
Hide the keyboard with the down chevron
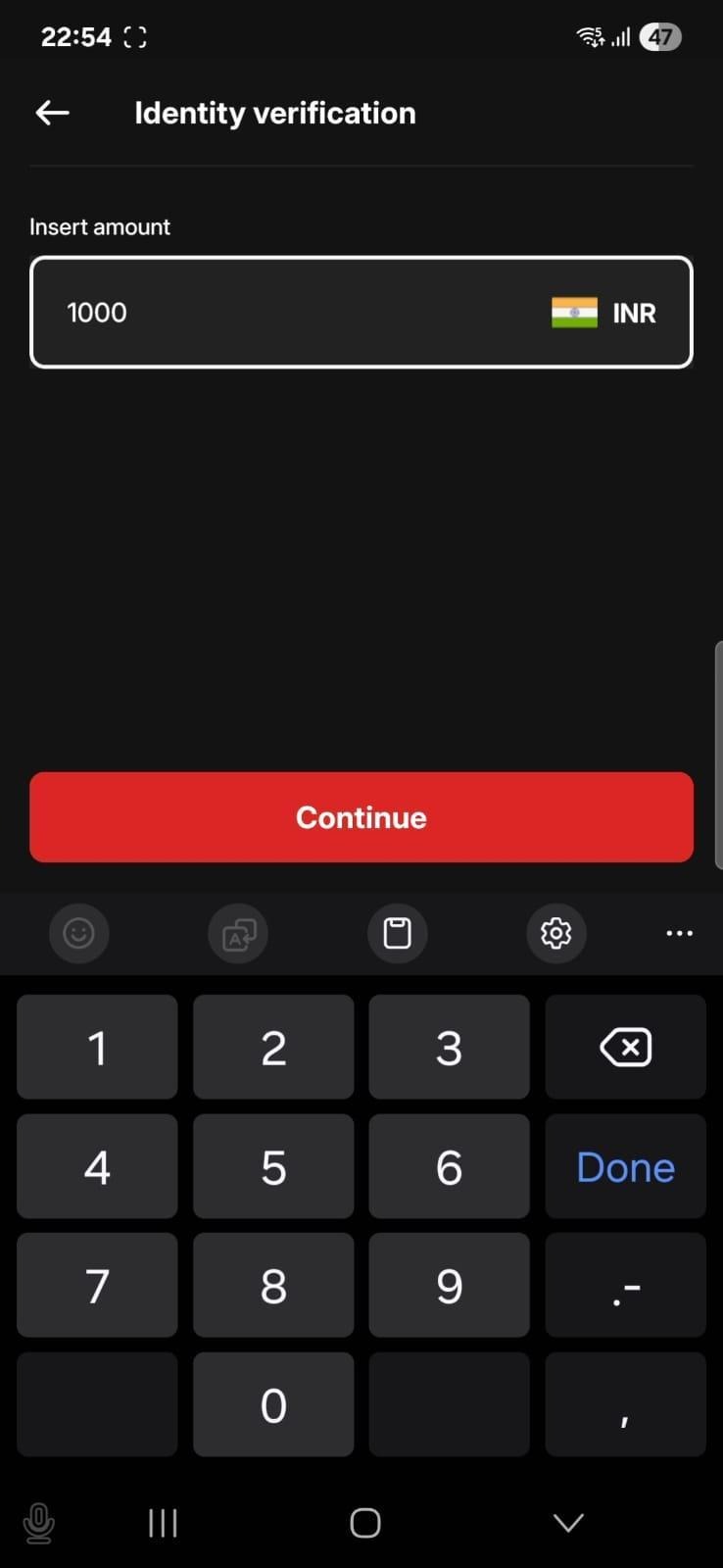(x=568, y=1522)
